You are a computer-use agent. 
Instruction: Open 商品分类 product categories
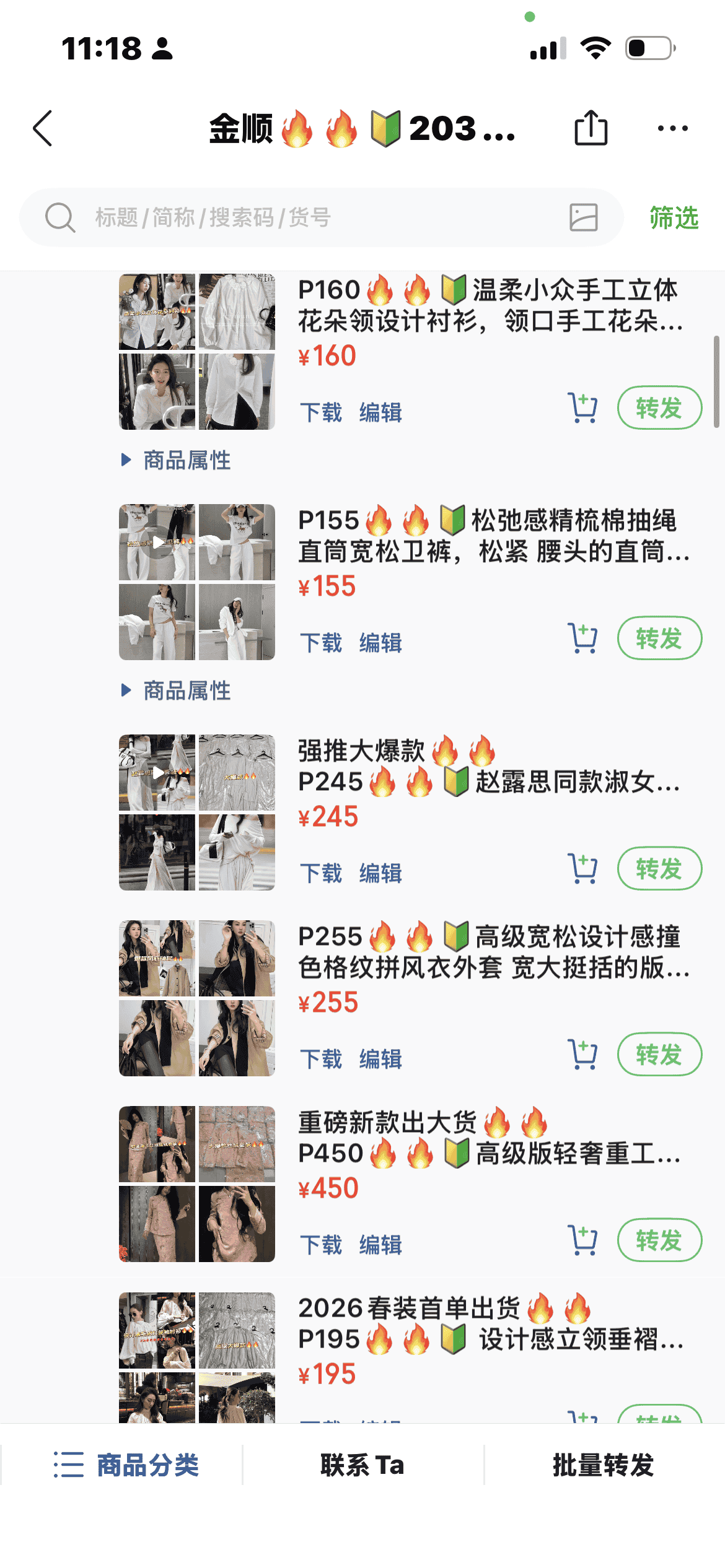click(126, 1465)
